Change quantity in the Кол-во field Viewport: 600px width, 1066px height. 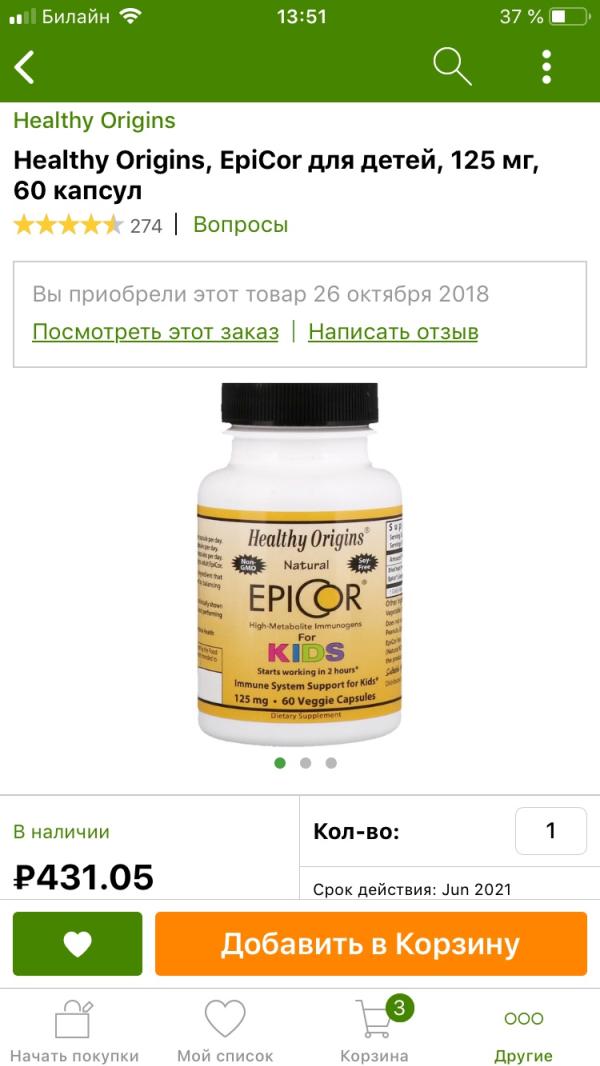[550, 831]
